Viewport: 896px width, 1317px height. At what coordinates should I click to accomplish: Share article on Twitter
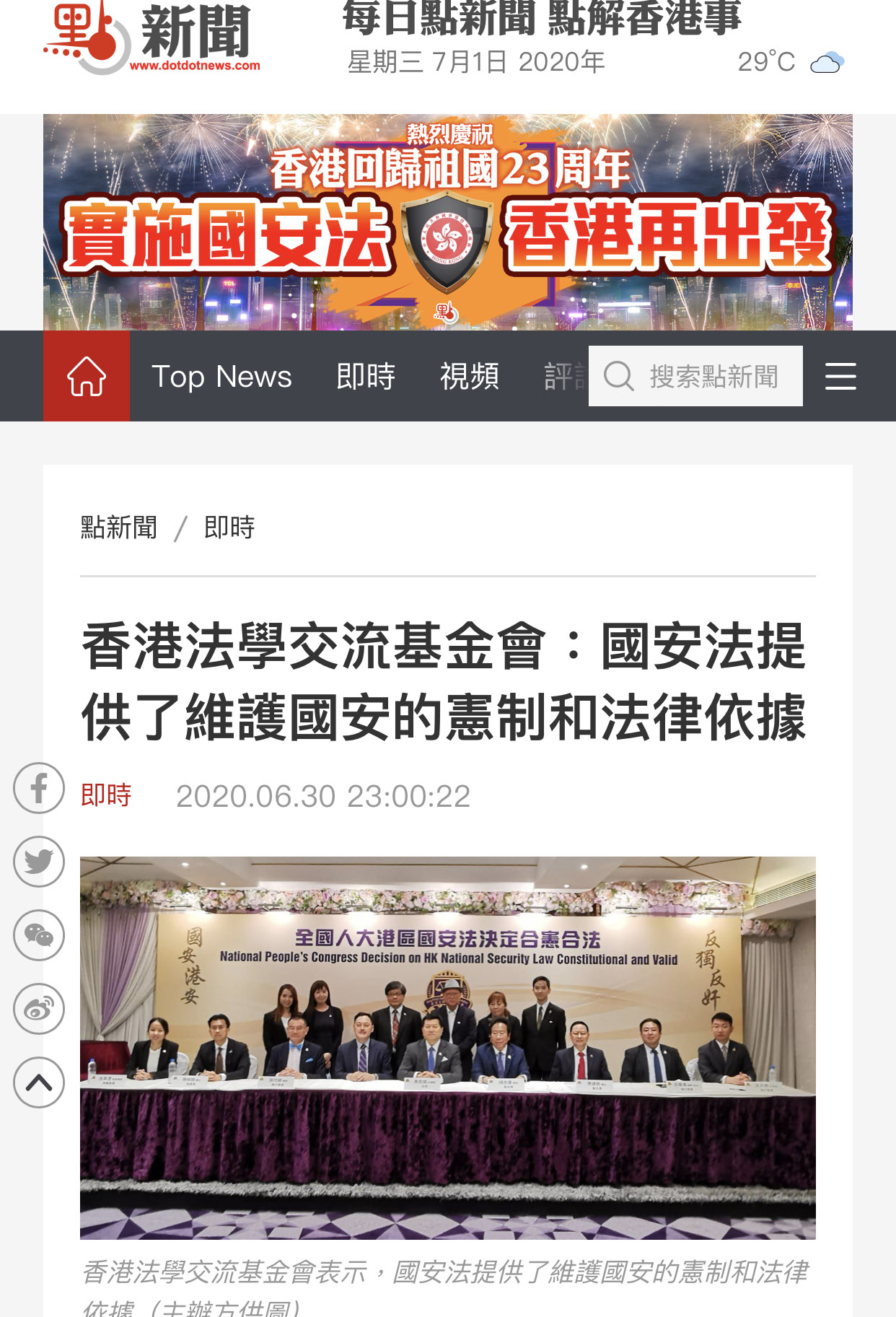pos(39,862)
